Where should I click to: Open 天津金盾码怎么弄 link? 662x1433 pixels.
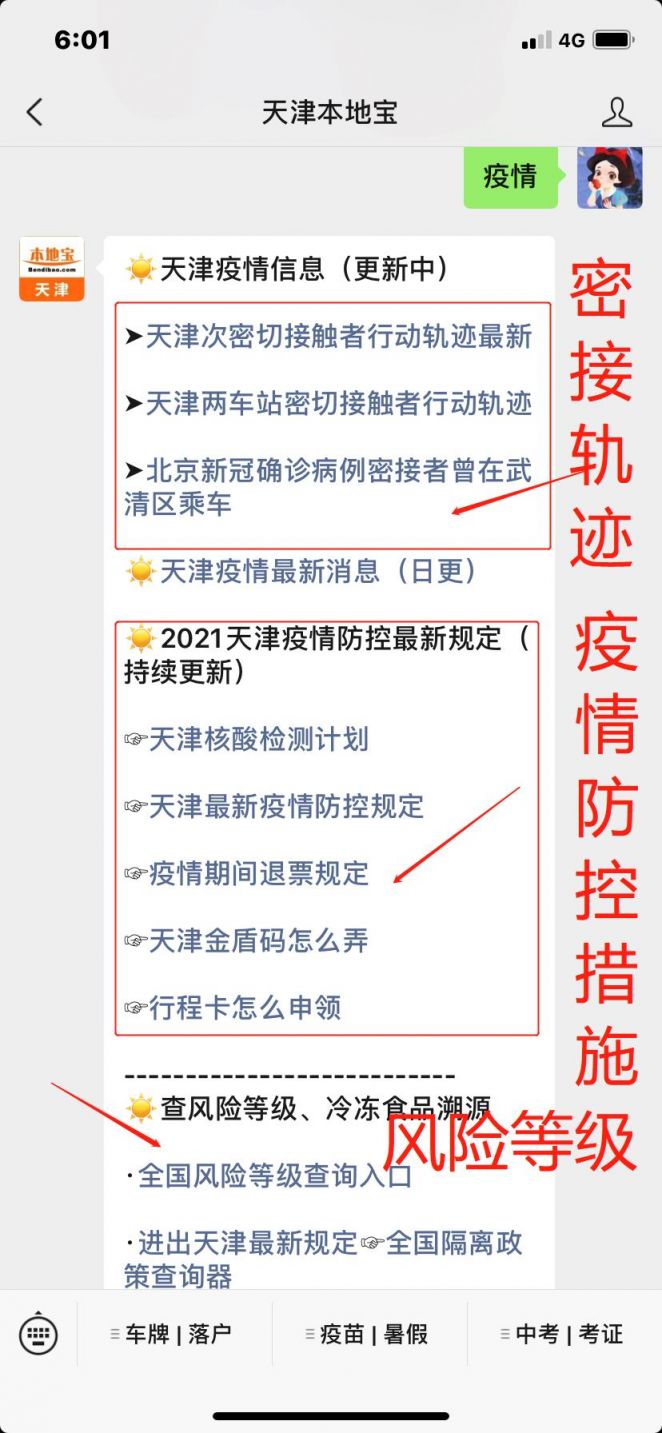(x=258, y=941)
